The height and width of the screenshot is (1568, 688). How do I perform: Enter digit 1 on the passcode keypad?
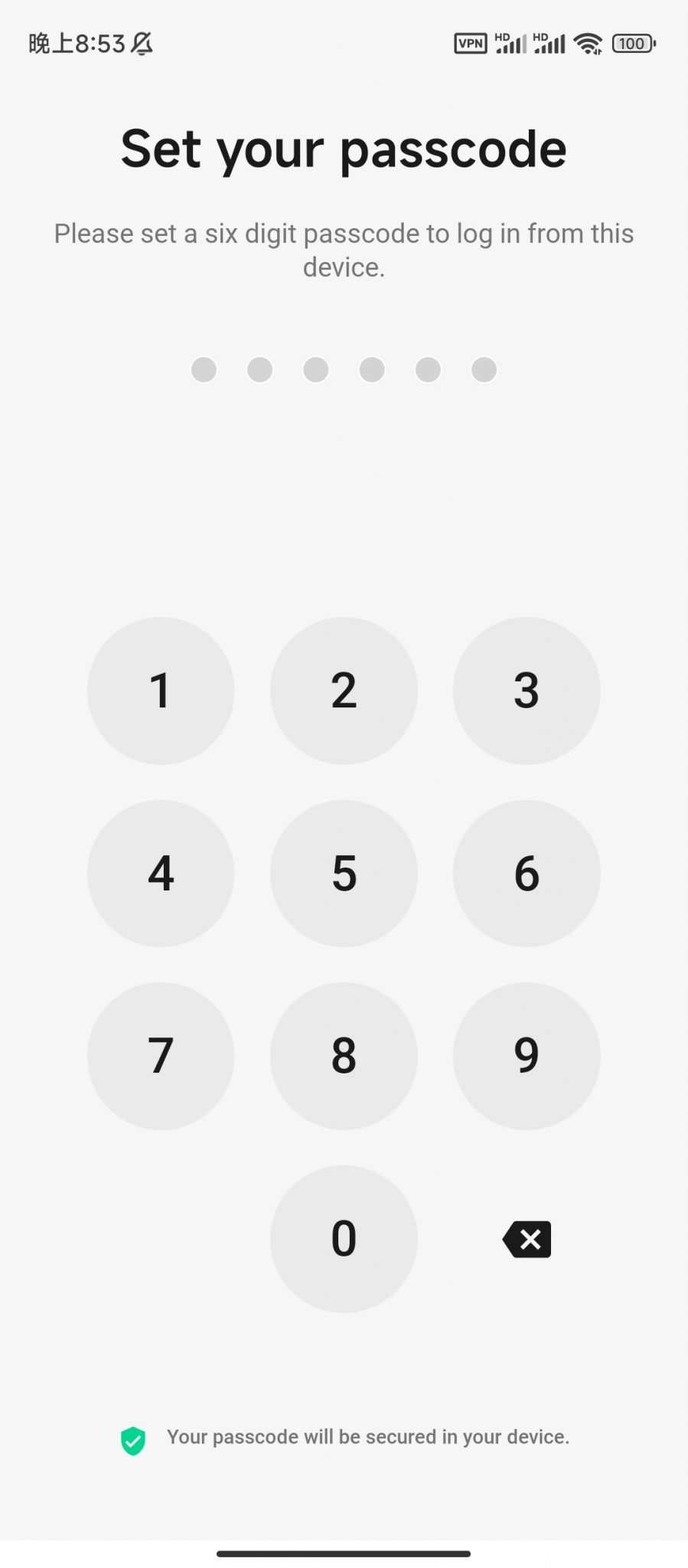(x=161, y=691)
